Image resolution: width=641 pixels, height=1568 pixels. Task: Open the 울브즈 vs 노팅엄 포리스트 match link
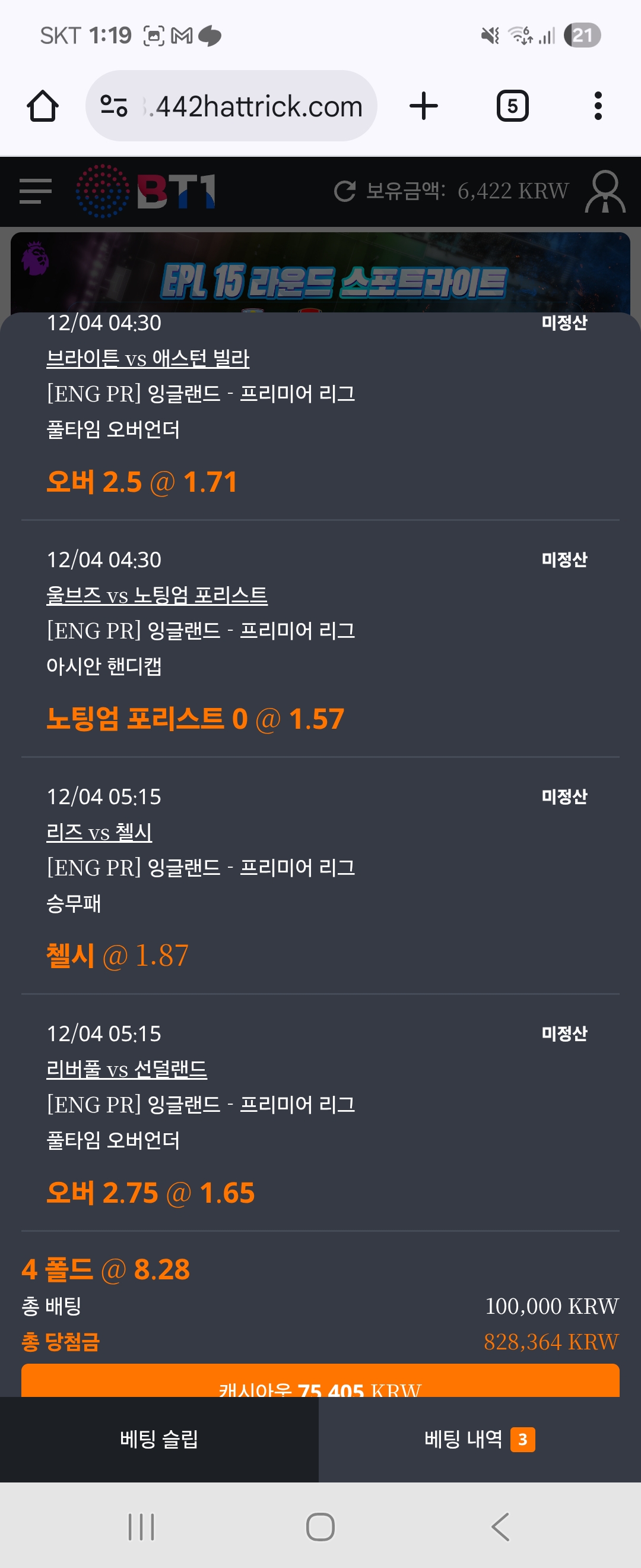[156, 595]
